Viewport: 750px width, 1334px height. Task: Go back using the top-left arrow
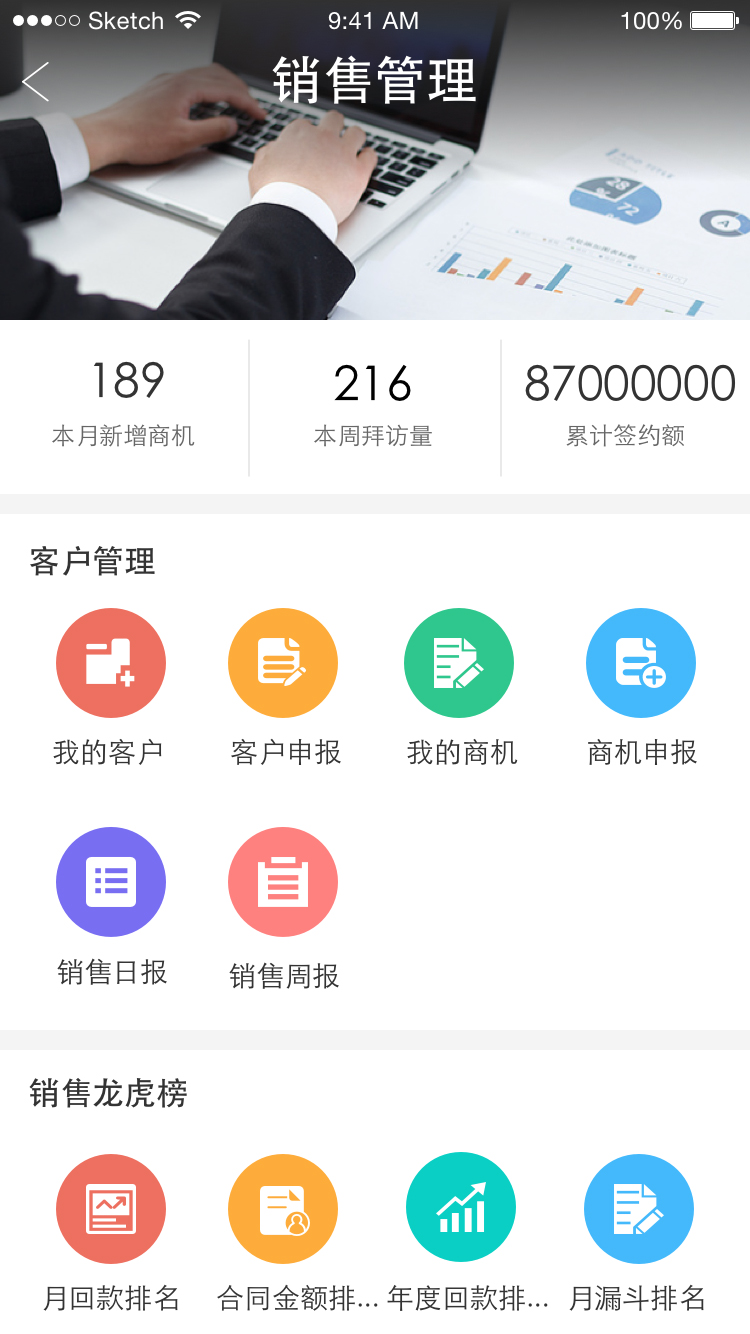(36, 82)
